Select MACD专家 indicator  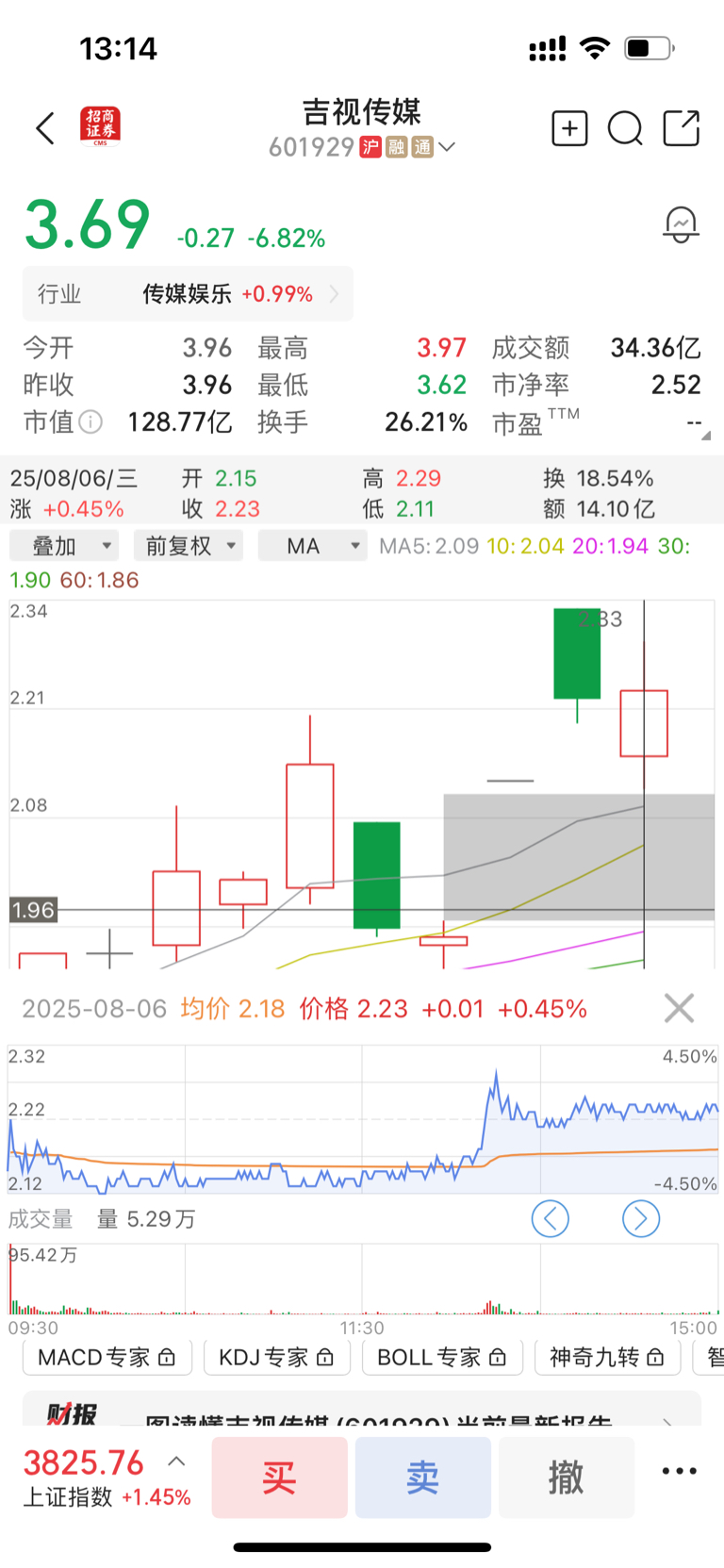pos(107,1357)
